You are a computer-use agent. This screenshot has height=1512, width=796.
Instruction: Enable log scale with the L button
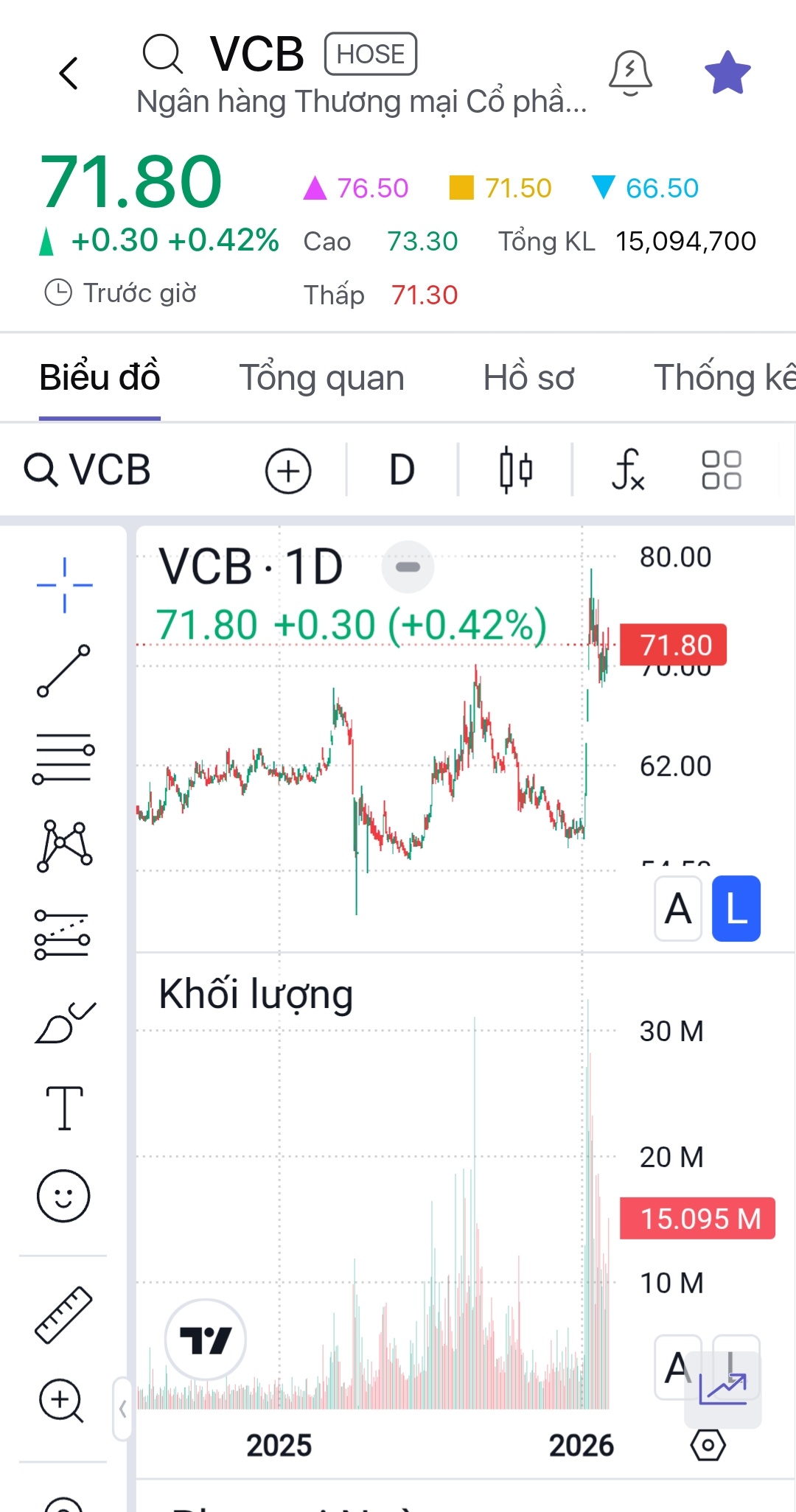click(736, 909)
